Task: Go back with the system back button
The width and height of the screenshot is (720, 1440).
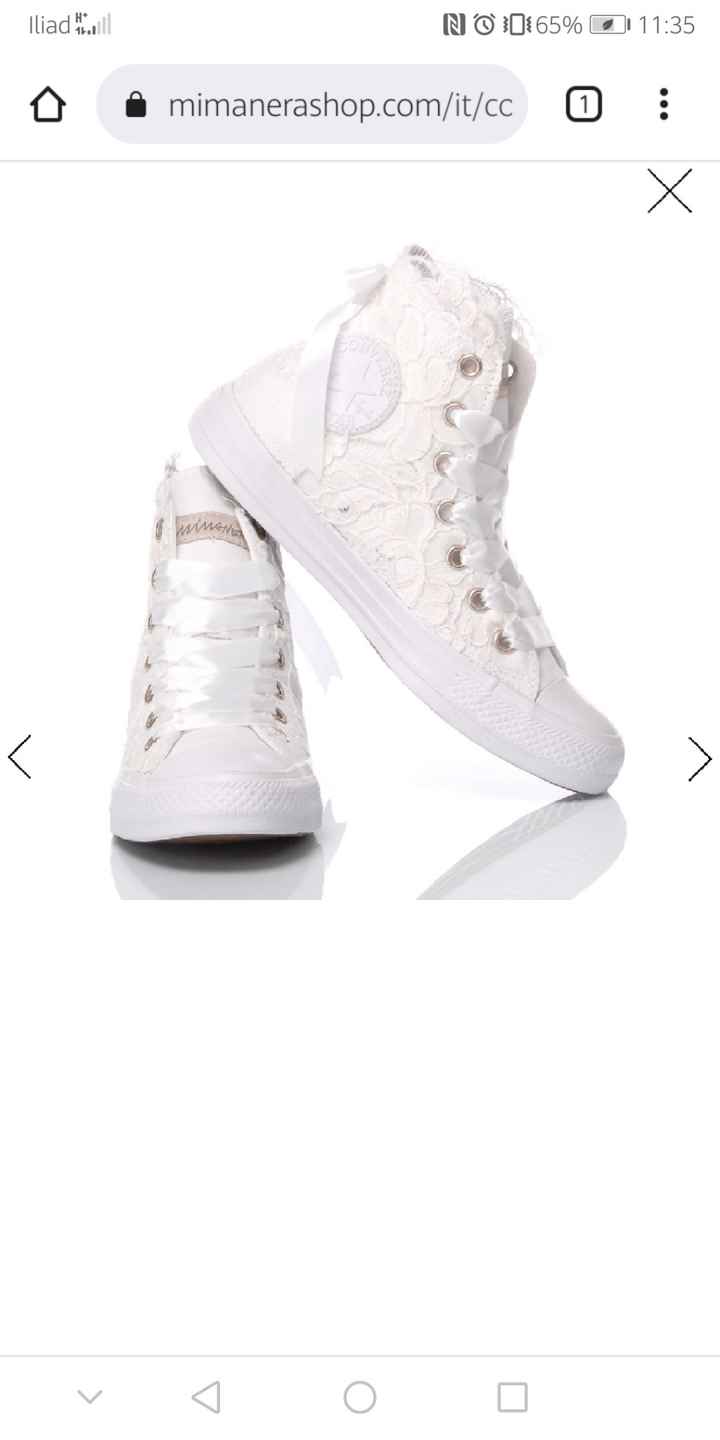Action: click(x=206, y=1397)
